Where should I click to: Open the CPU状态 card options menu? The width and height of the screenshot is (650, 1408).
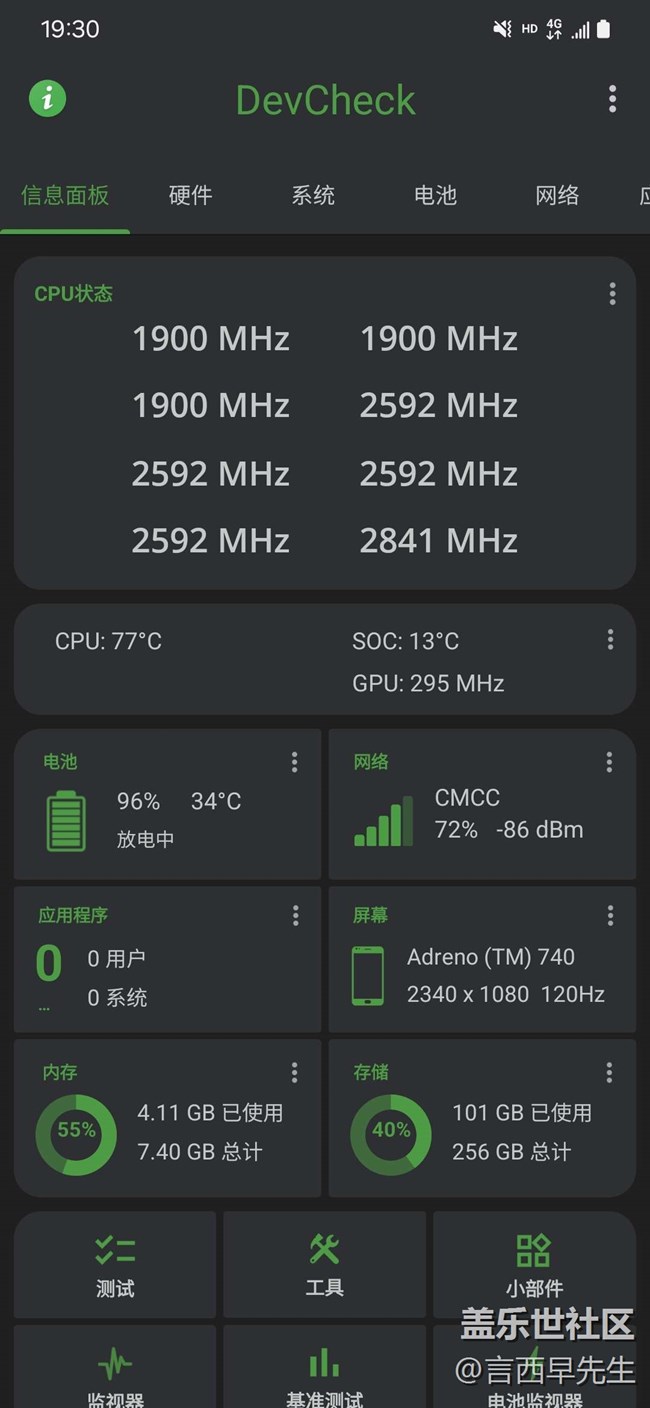(x=612, y=294)
